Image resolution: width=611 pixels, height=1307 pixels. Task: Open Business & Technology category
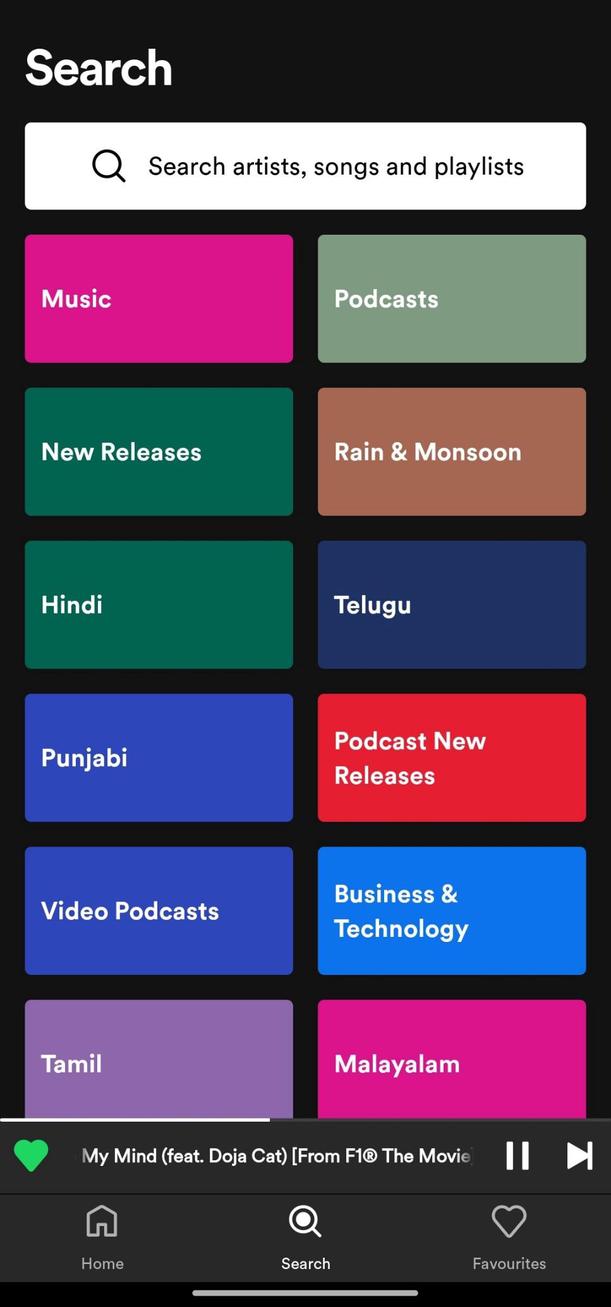[x=451, y=910]
